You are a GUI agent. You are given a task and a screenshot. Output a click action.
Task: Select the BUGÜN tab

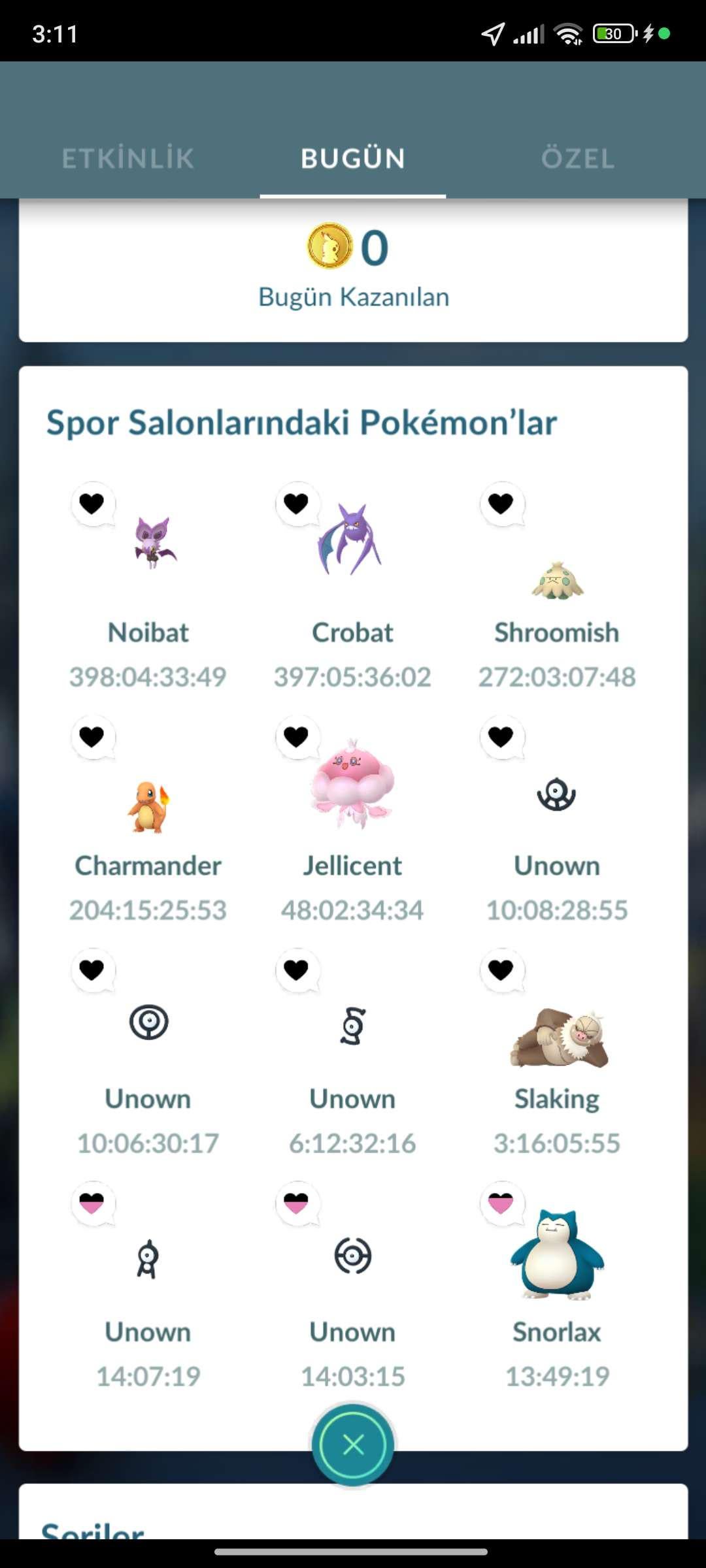[353, 159]
